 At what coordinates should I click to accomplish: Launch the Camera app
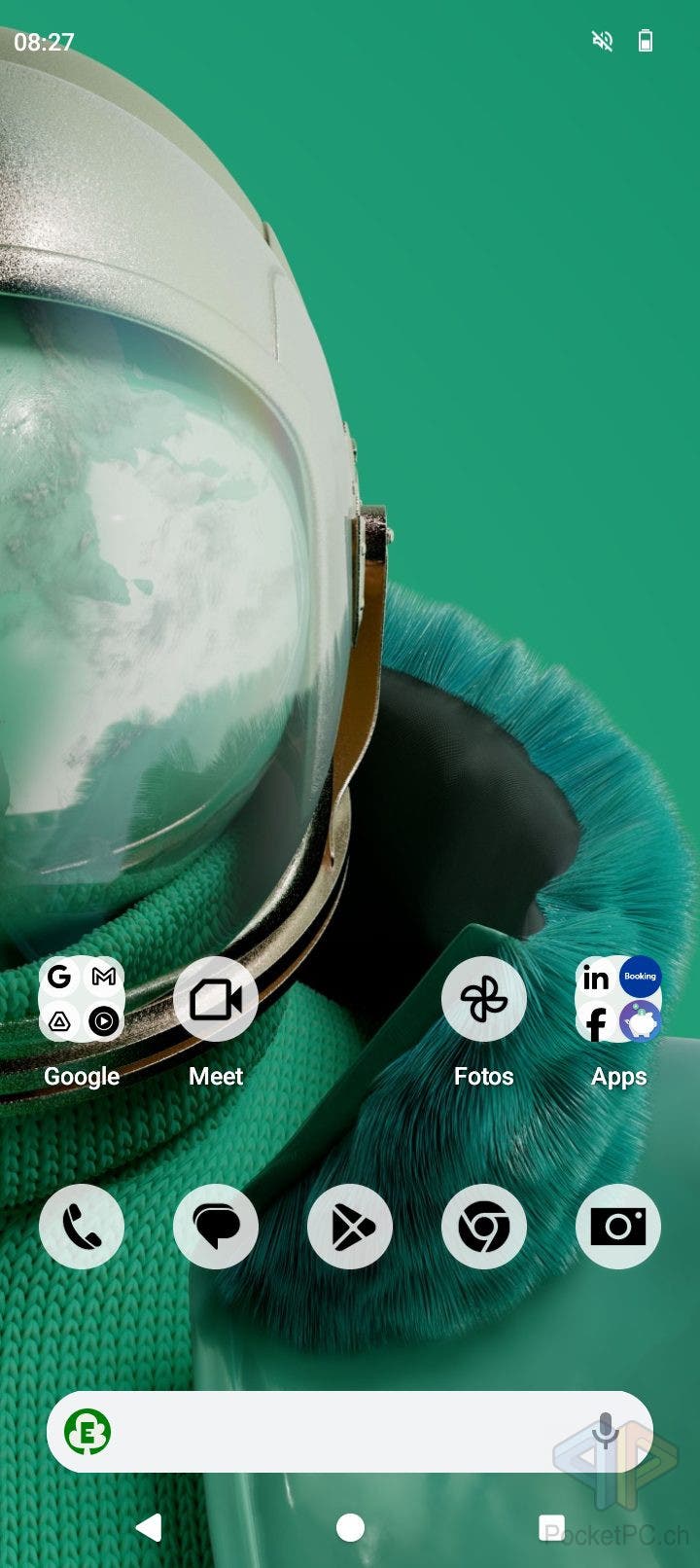[618, 1227]
